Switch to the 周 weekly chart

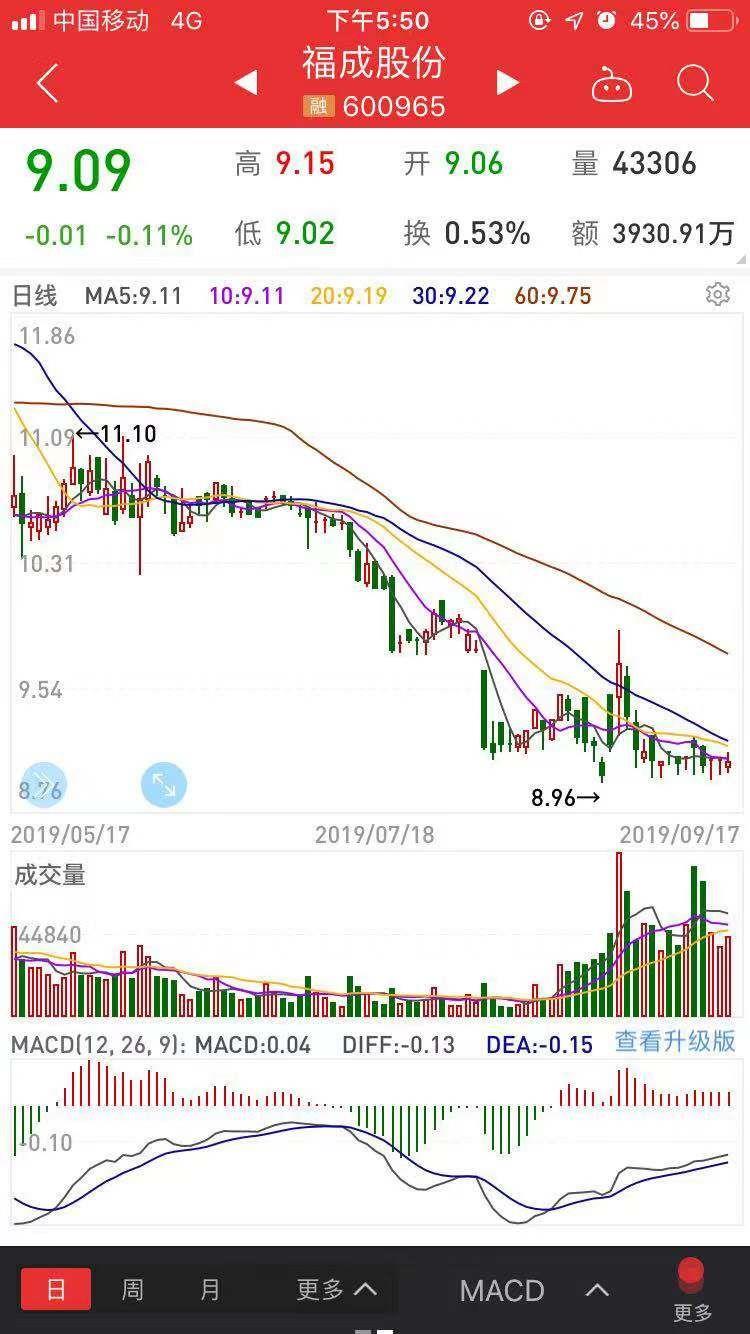coord(132,1290)
